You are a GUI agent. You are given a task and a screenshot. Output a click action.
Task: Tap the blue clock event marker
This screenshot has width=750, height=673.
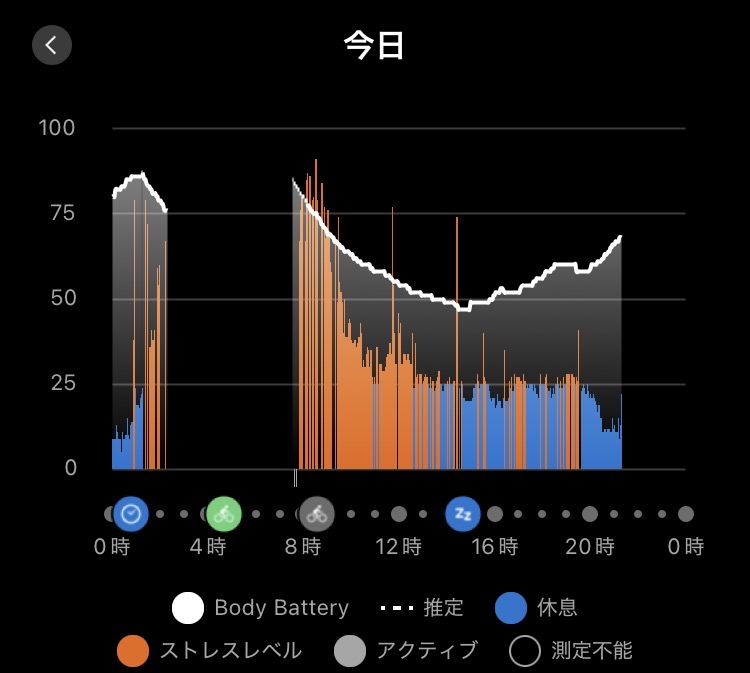pyautogui.click(x=131, y=514)
